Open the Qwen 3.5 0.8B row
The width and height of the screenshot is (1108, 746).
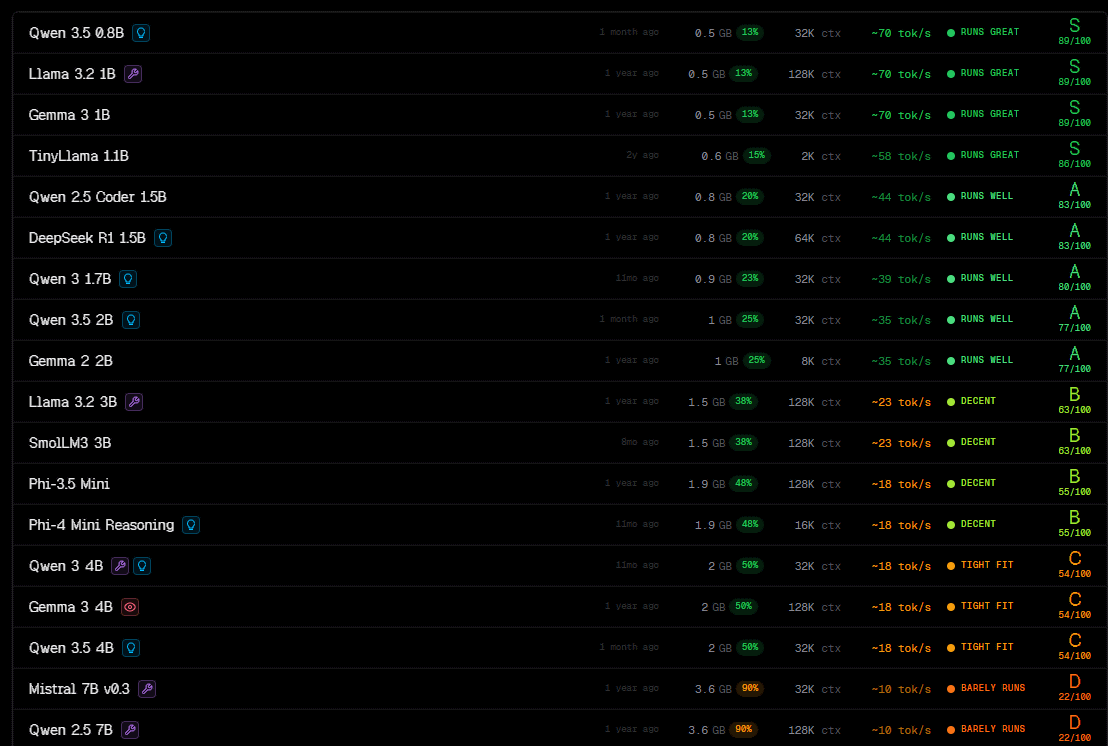click(77, 33)
